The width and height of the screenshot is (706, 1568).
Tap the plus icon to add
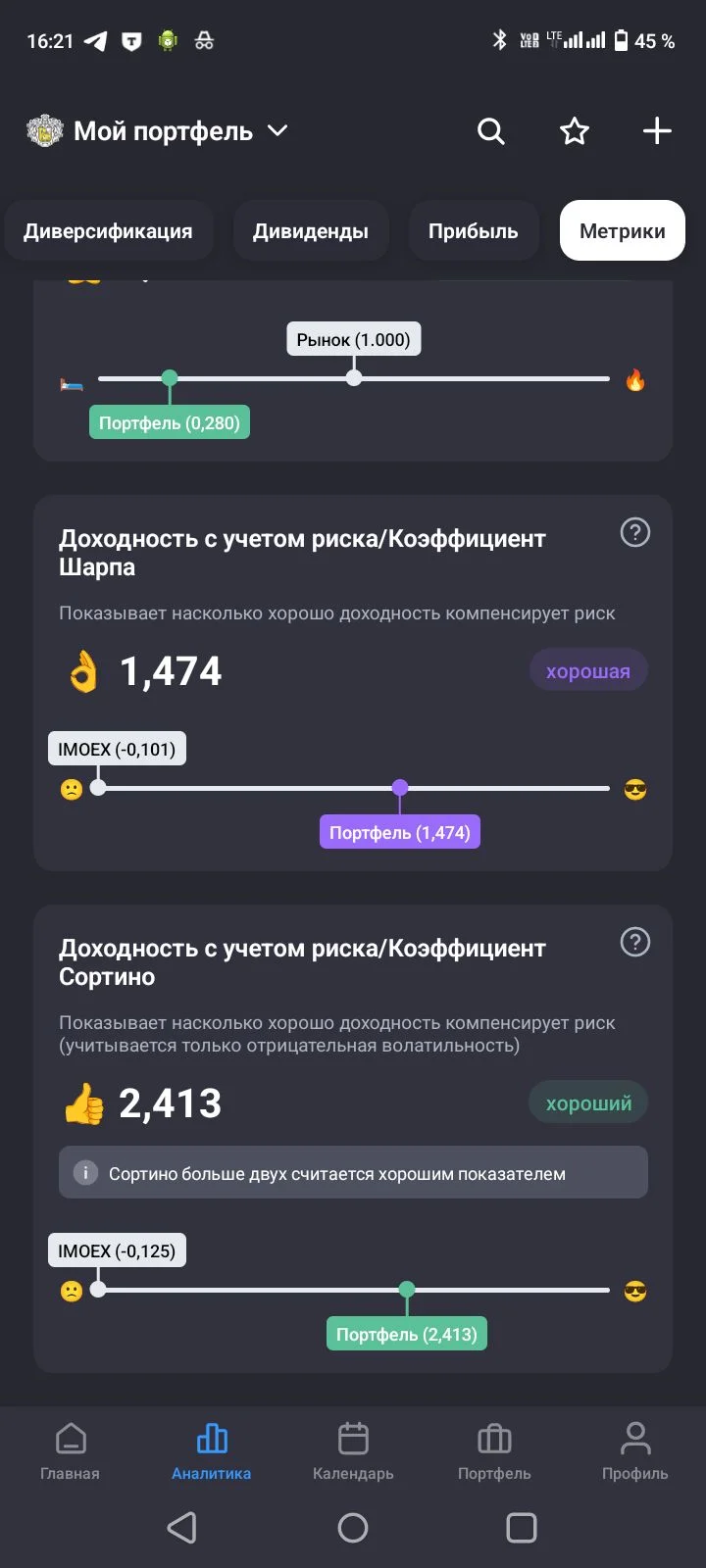click(657, 131)
